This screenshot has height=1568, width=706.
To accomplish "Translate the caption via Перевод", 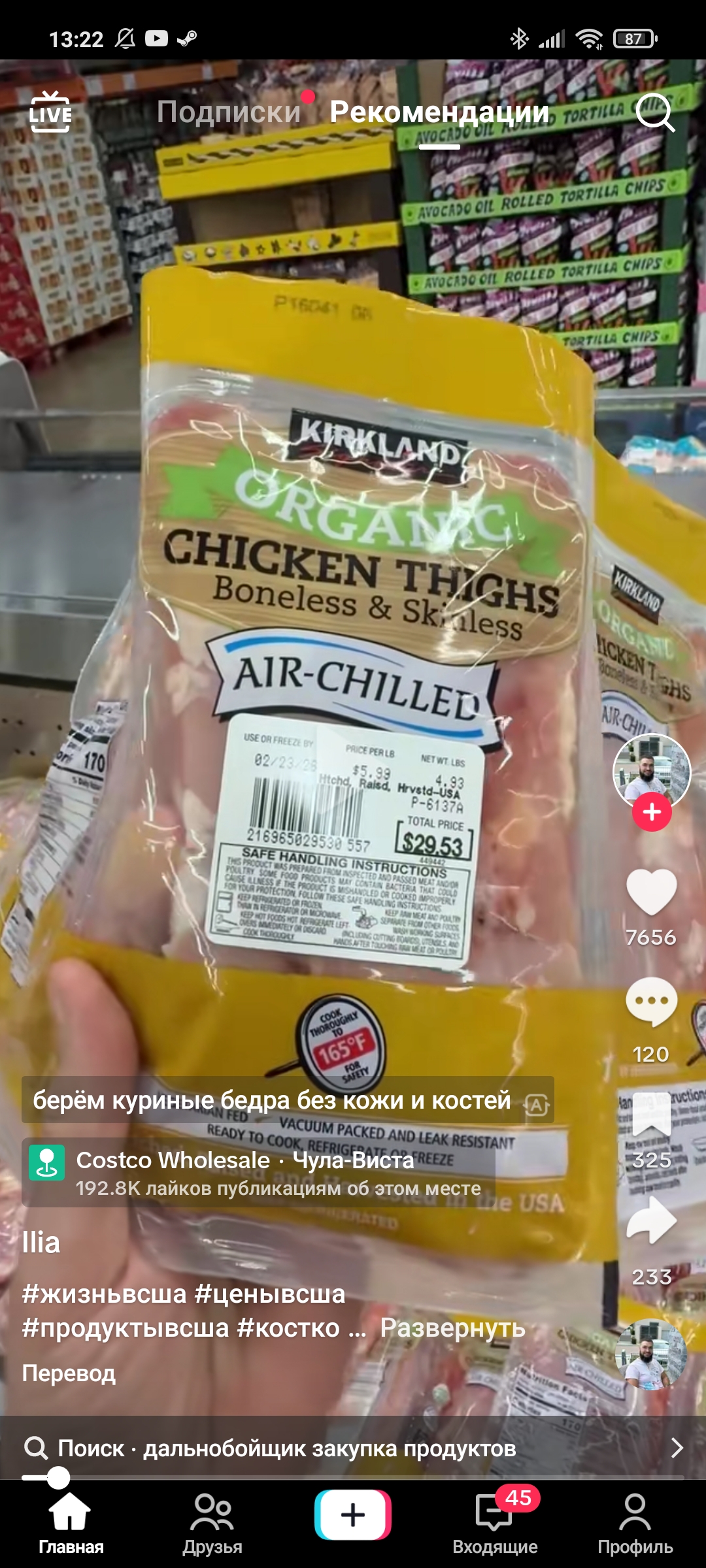I will (x=69, y=1373).
